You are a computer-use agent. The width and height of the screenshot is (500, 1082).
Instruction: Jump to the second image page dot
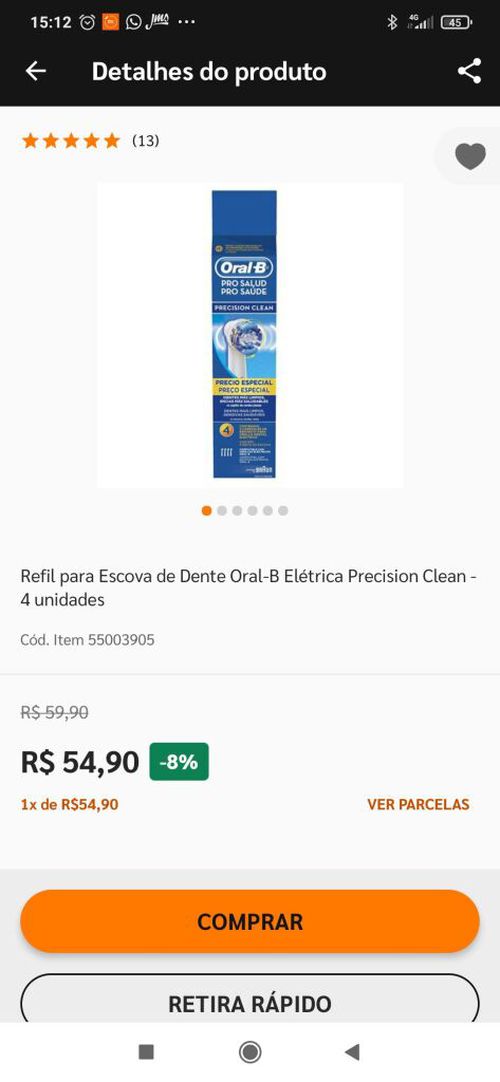[221, 511]
